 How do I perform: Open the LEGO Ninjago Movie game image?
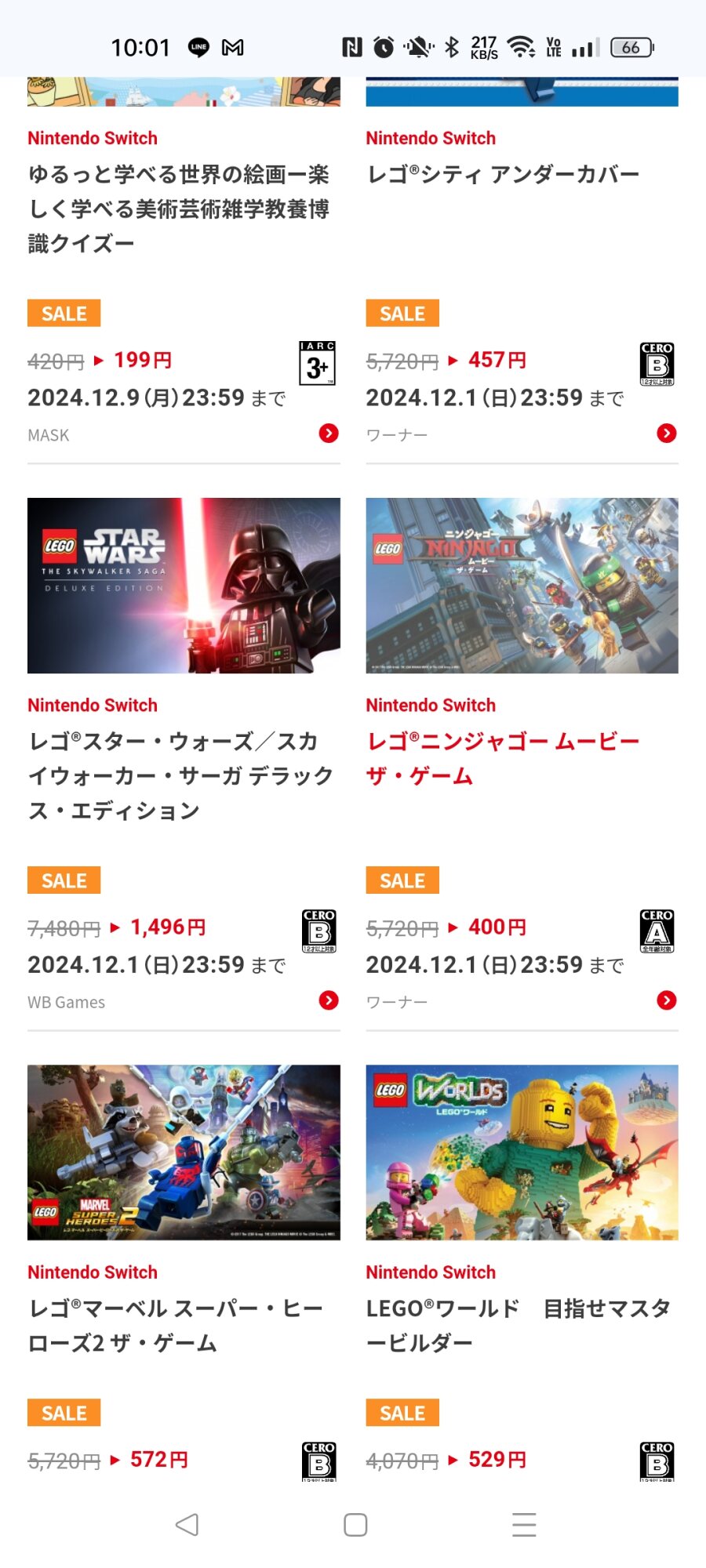click(522, 585)
